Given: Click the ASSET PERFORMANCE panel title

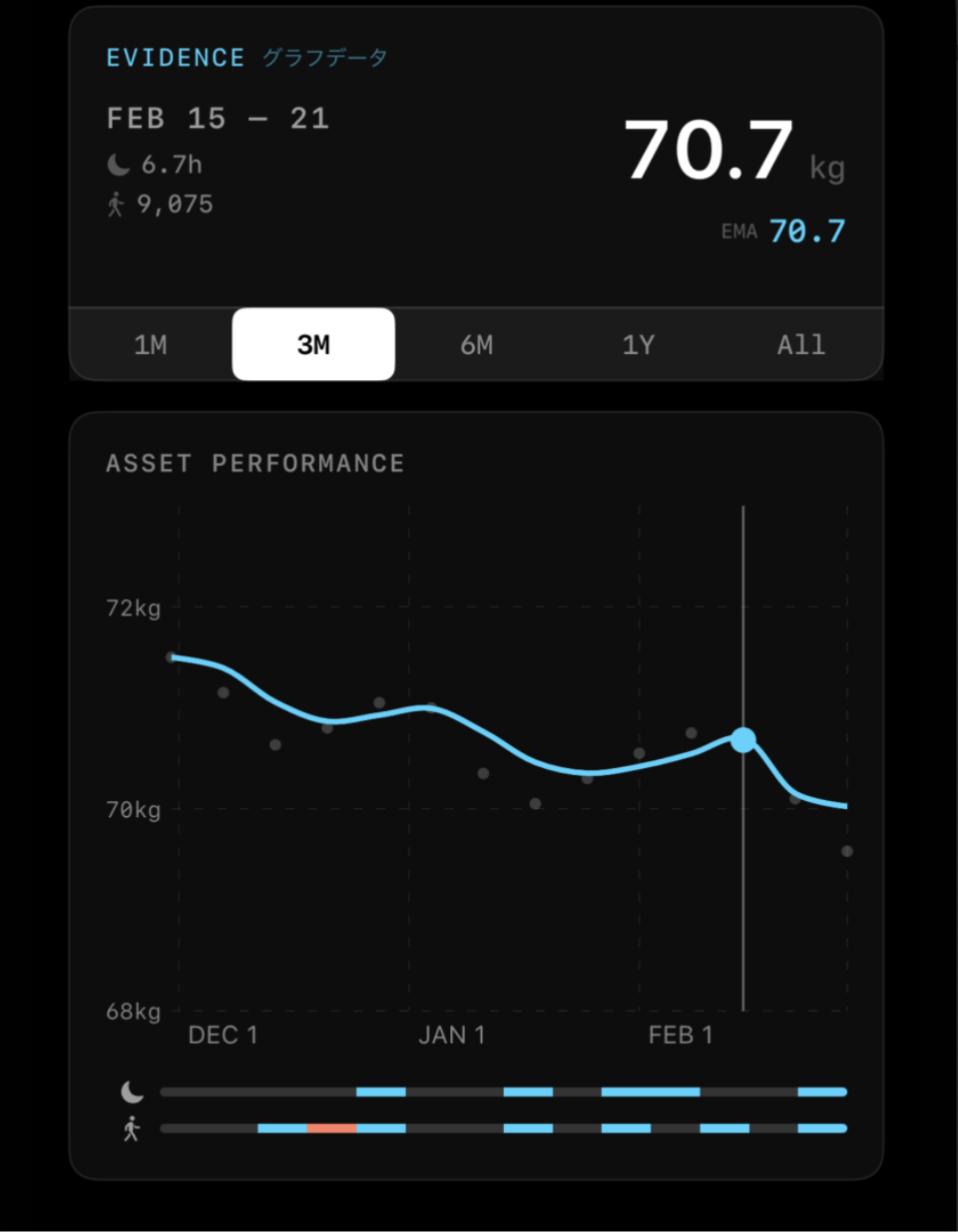Looking at the screenshot, I should click(x=255, y=463).
